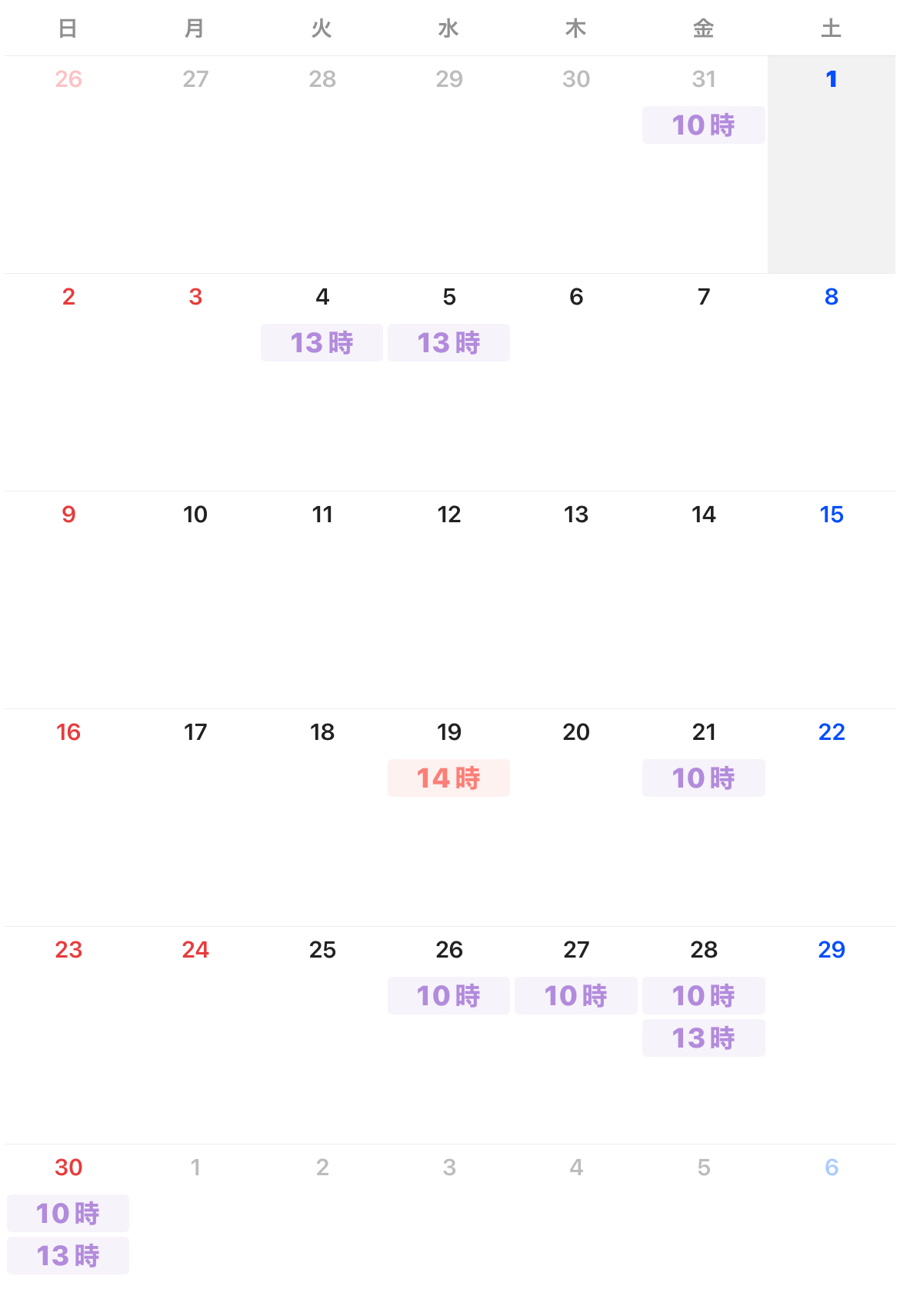The image size is (900, 1316).
Task: Open the 10時 event on the 27th
Action: pyautogui.click(x=575, y=995)
